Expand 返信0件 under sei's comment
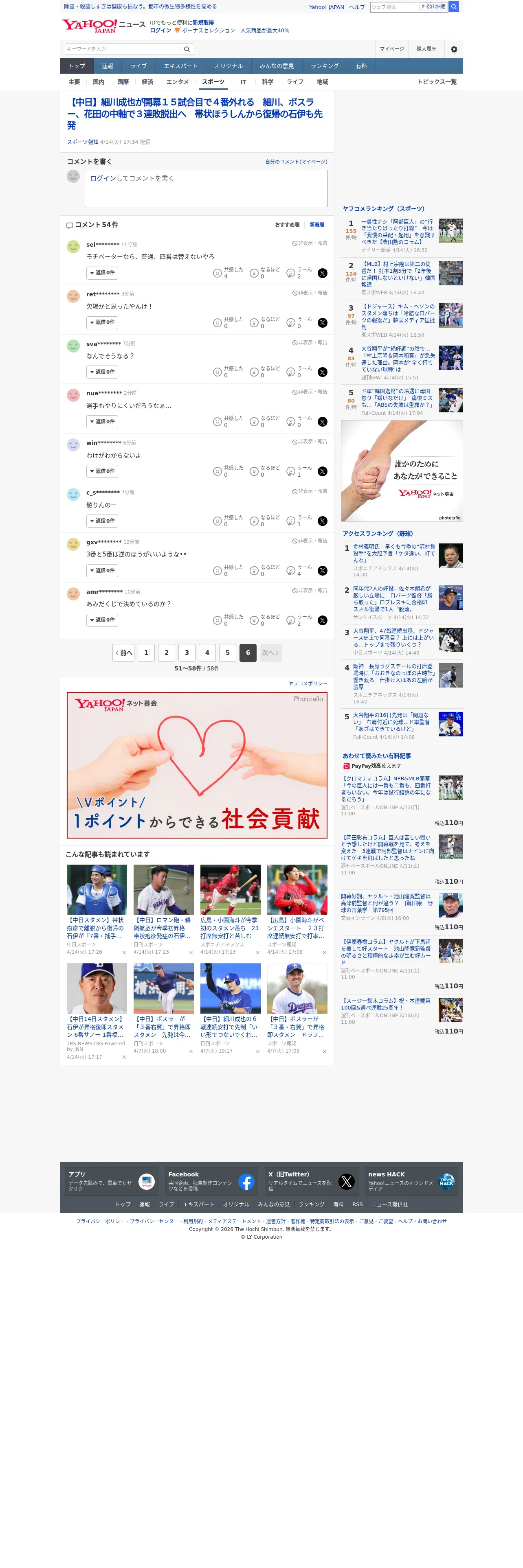 pos(102,273)
